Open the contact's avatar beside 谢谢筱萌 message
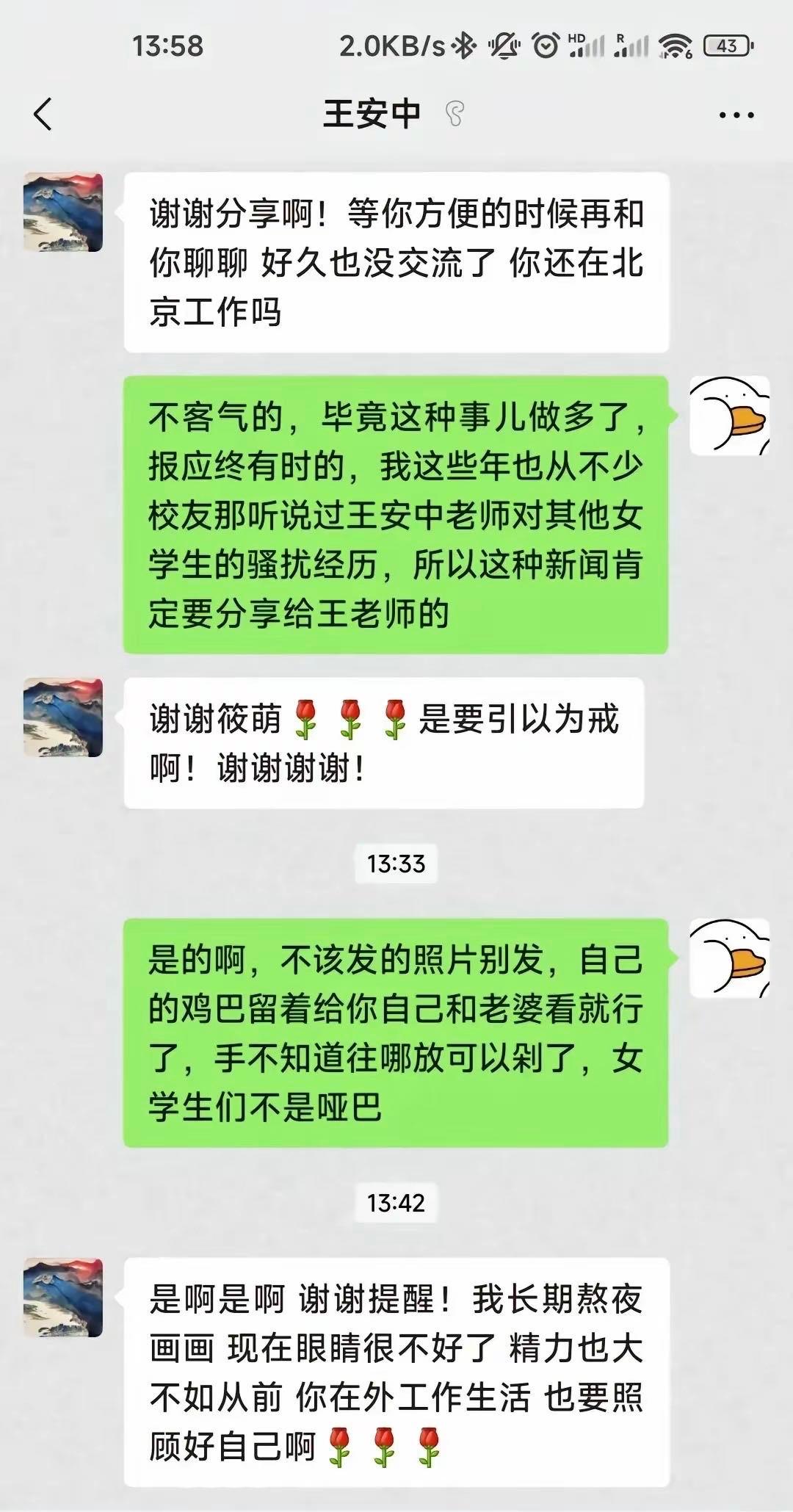Image resolution: width=793 pixels, height=1512 pixels. 63,717
